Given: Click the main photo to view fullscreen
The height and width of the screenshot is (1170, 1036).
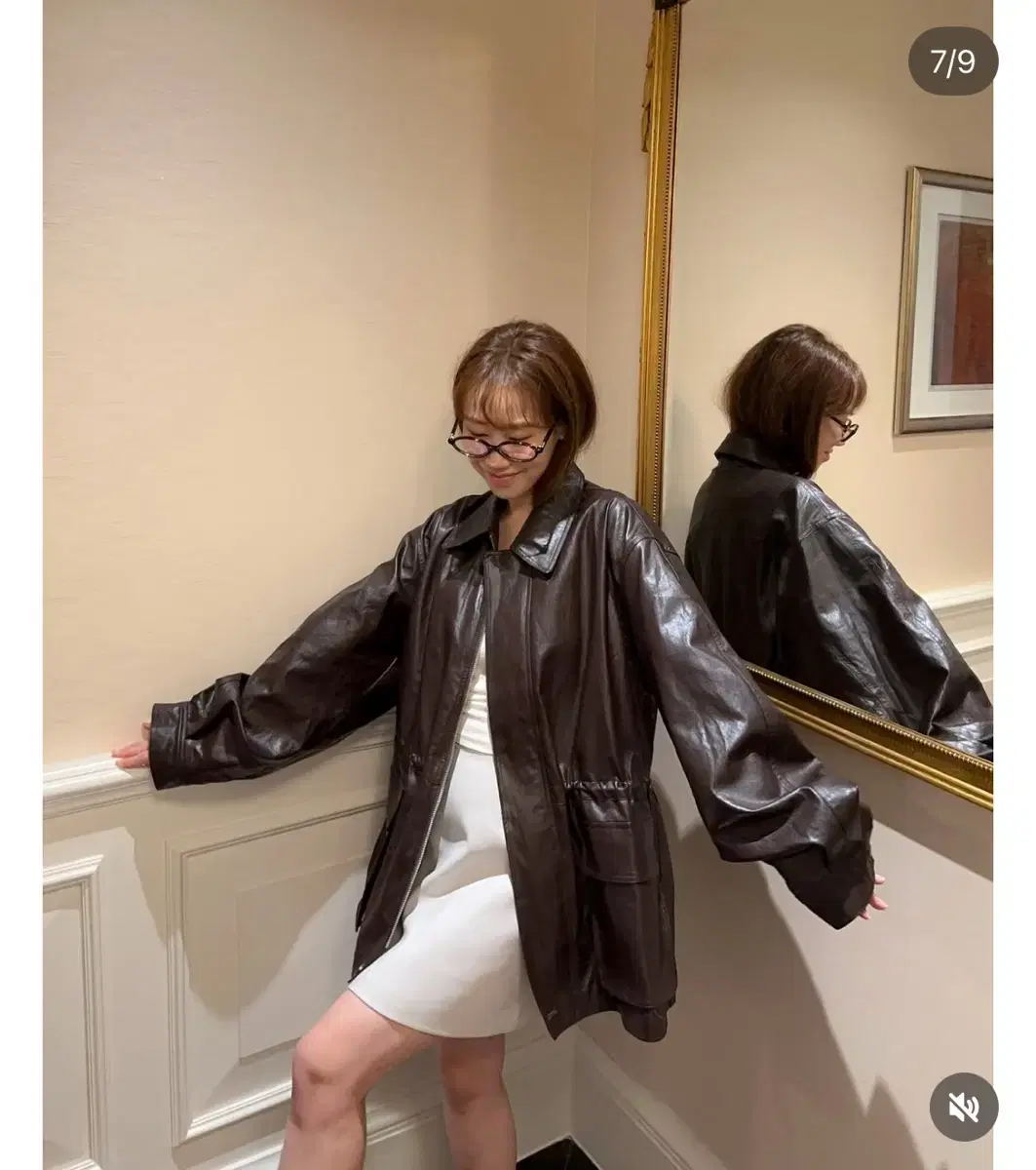Looking at the screenshot, I should [518, 585].
